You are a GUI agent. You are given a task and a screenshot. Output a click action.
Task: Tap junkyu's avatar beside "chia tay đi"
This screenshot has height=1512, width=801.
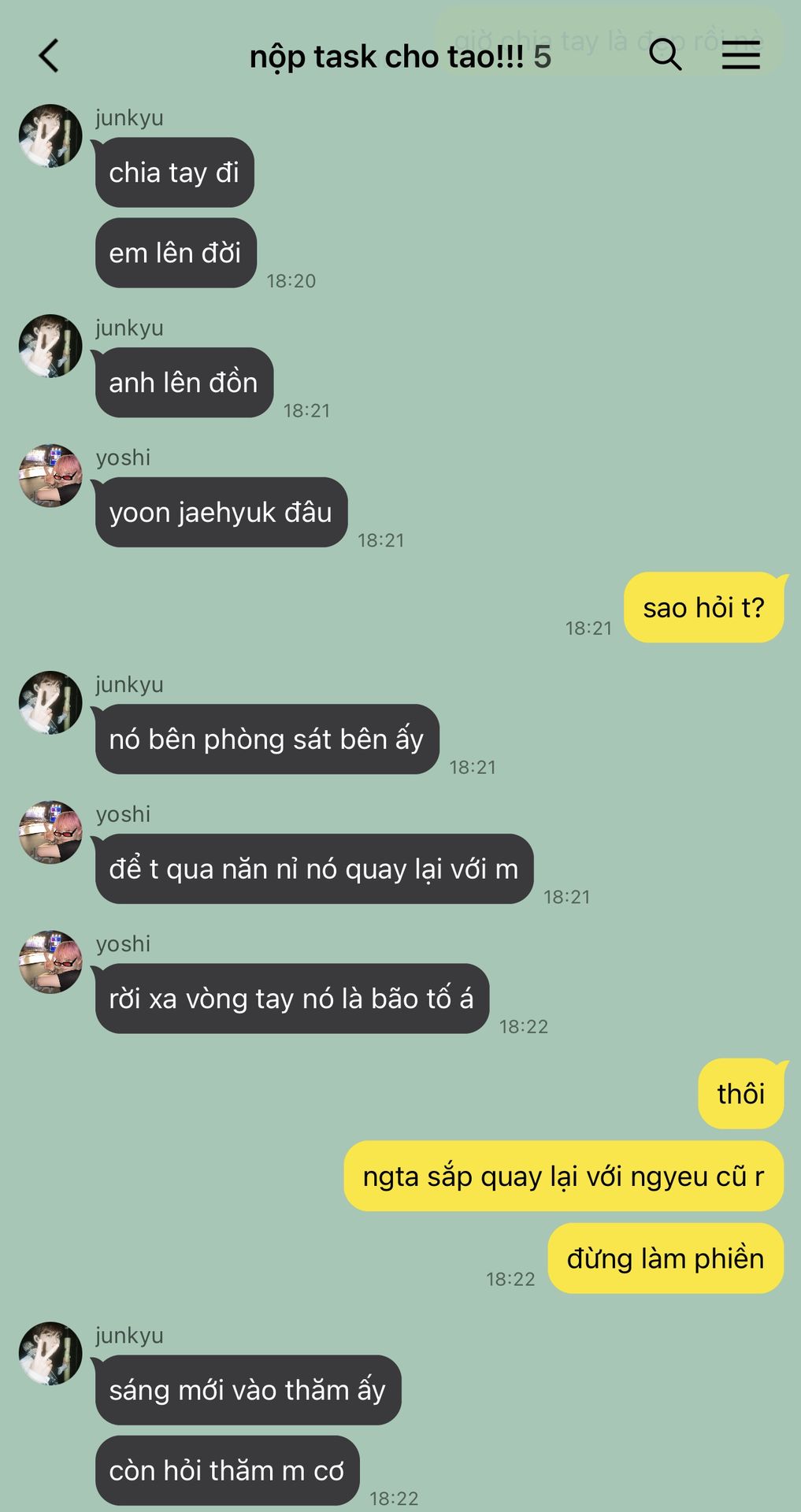pos(50,136)
